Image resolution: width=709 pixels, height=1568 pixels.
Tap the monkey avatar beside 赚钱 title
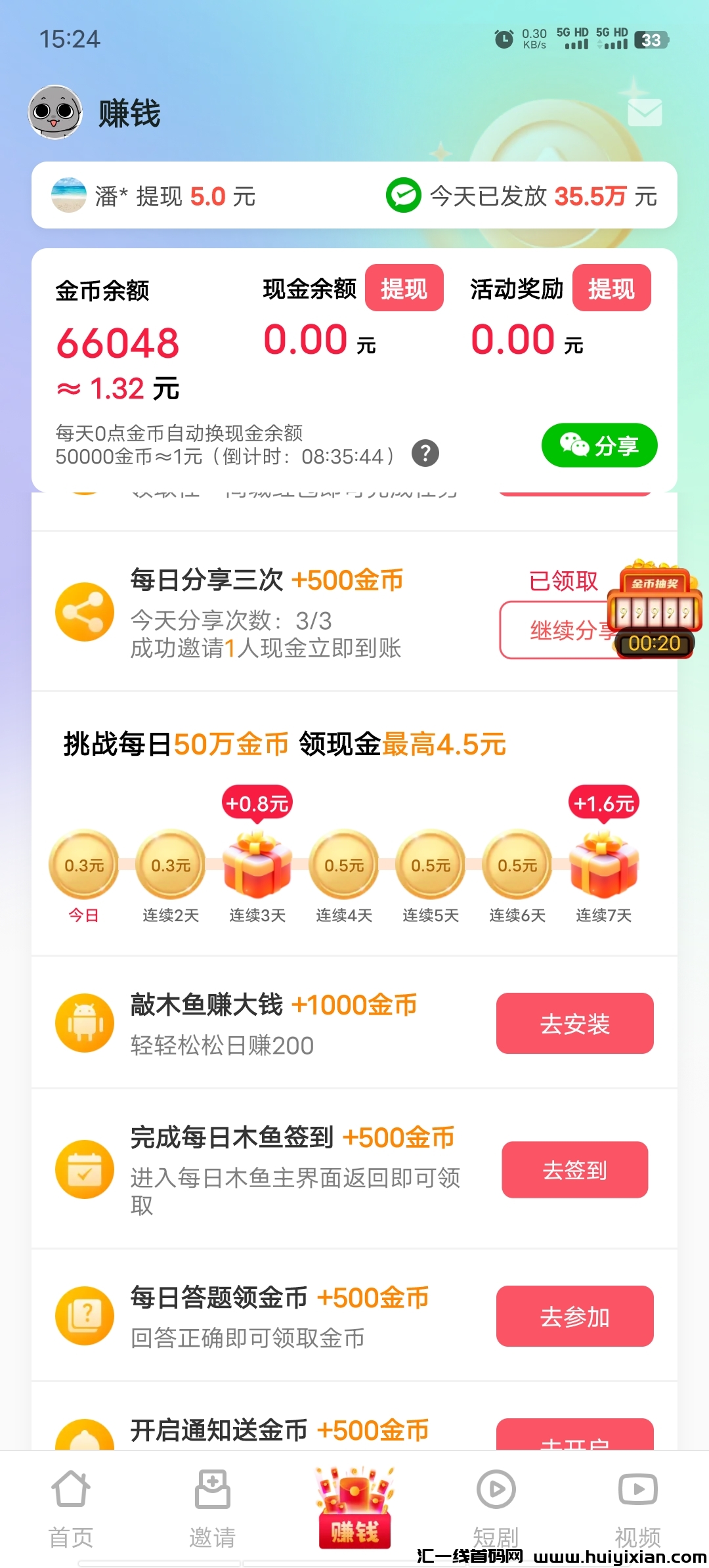[55, 113]
